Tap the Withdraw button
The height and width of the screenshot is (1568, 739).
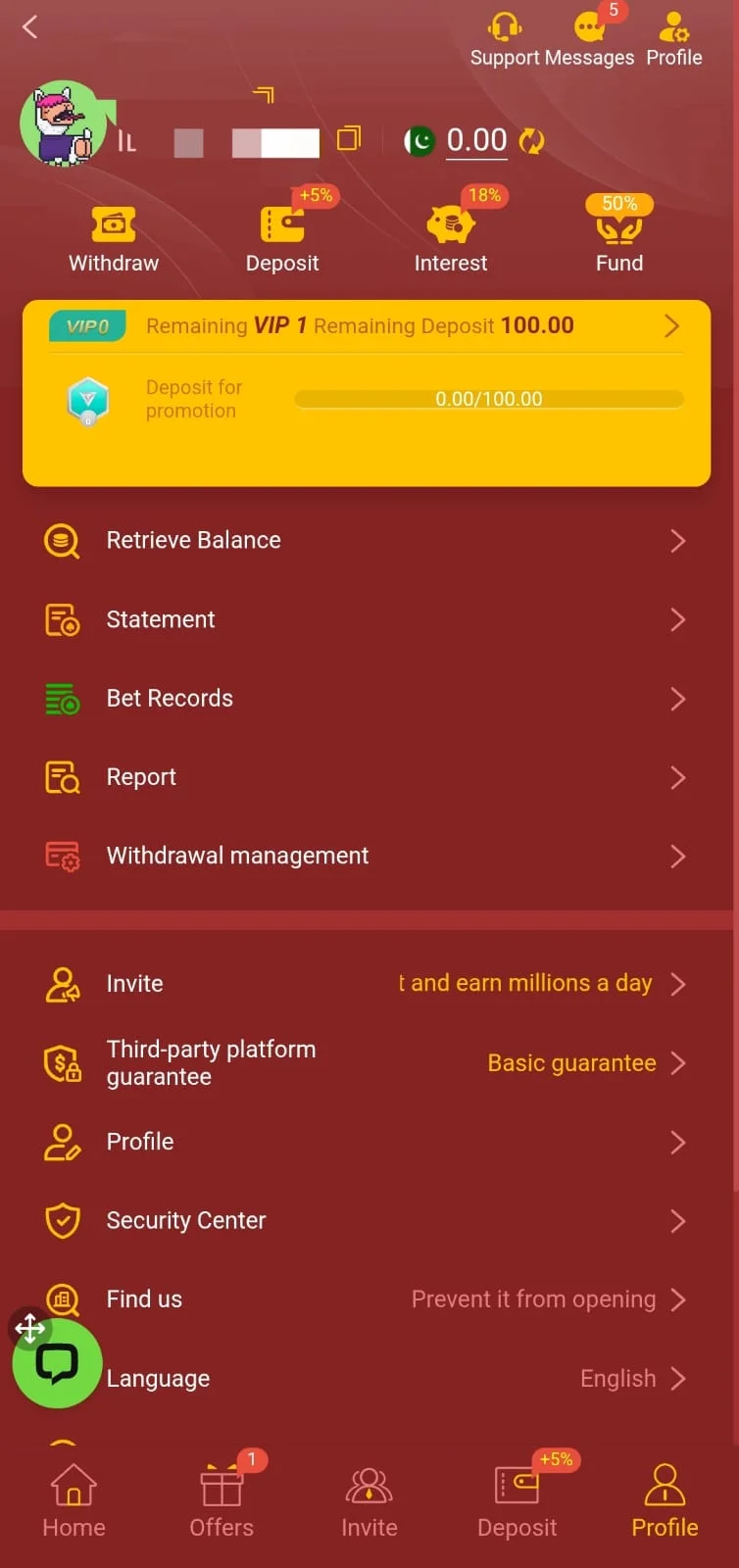coord(114,239)
